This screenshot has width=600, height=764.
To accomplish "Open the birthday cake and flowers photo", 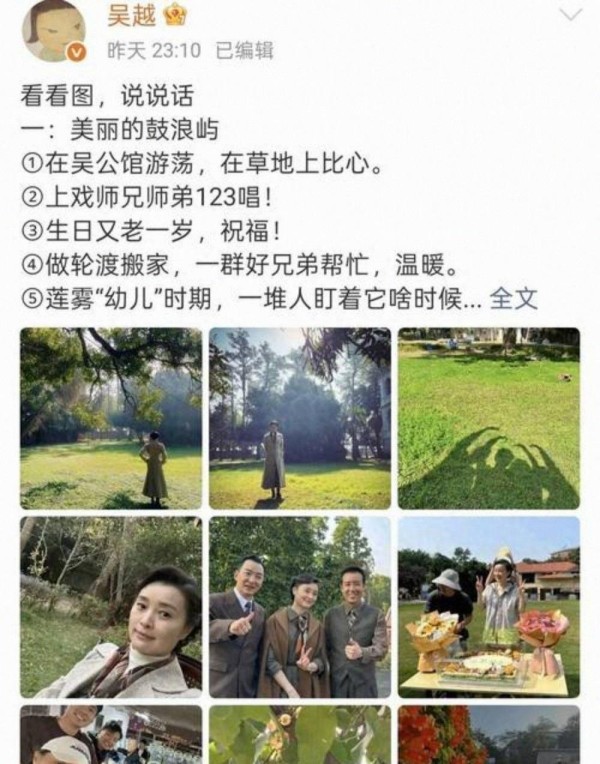I will [x=488, y=606].
